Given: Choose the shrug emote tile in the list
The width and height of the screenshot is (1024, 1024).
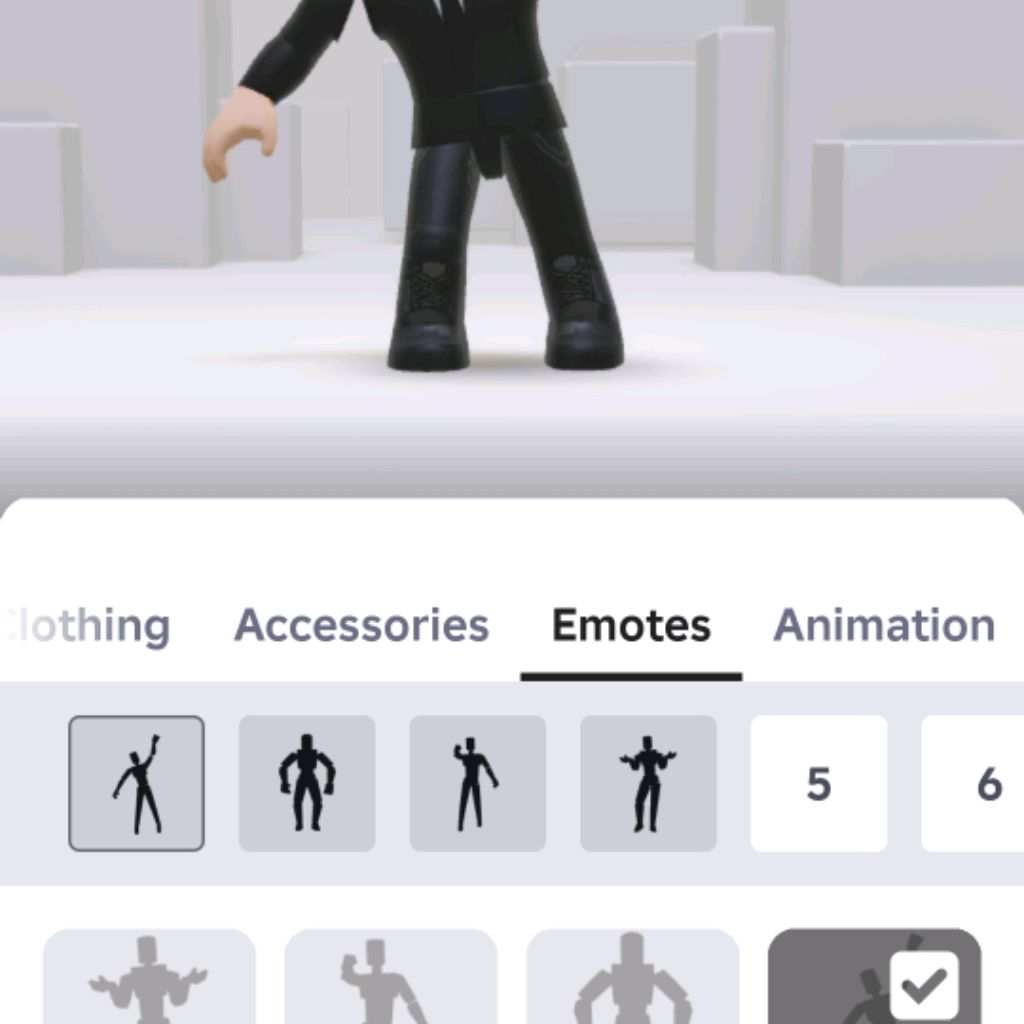Looking at the screenshot, I should pos(149,978).
